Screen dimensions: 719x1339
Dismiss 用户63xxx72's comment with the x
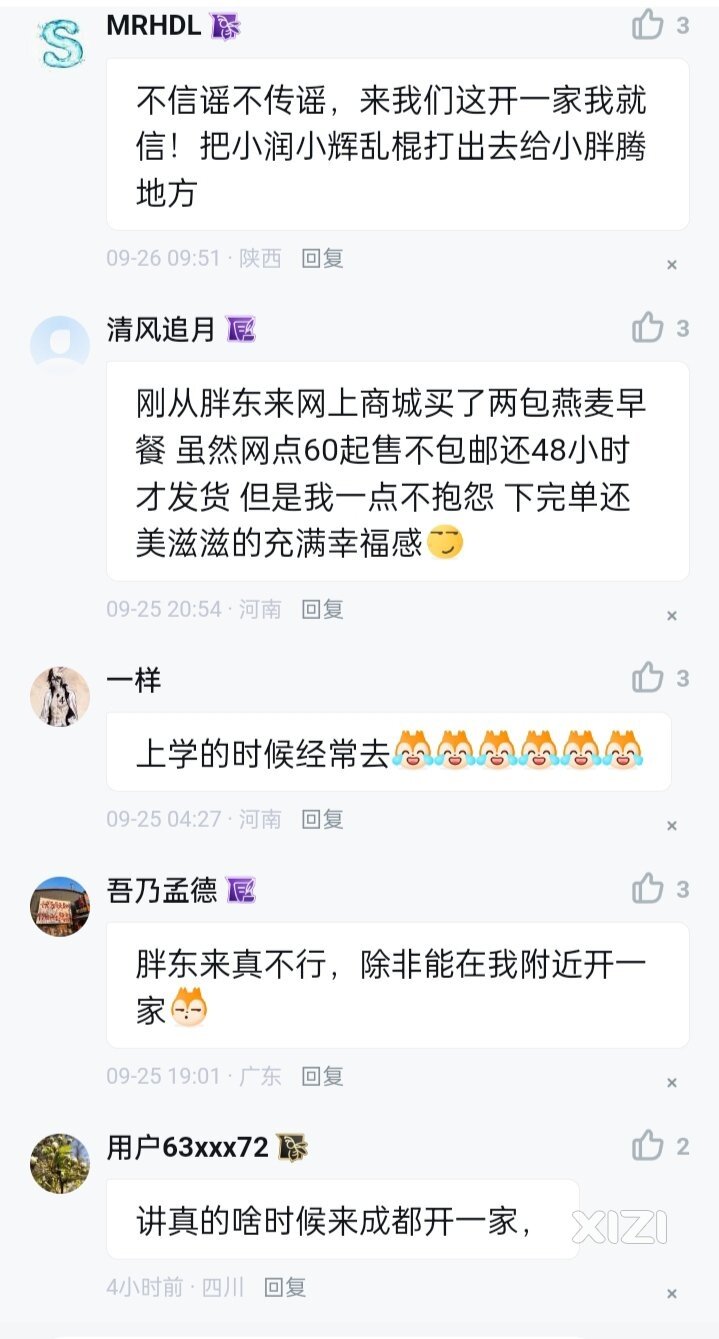point(672,1294)
